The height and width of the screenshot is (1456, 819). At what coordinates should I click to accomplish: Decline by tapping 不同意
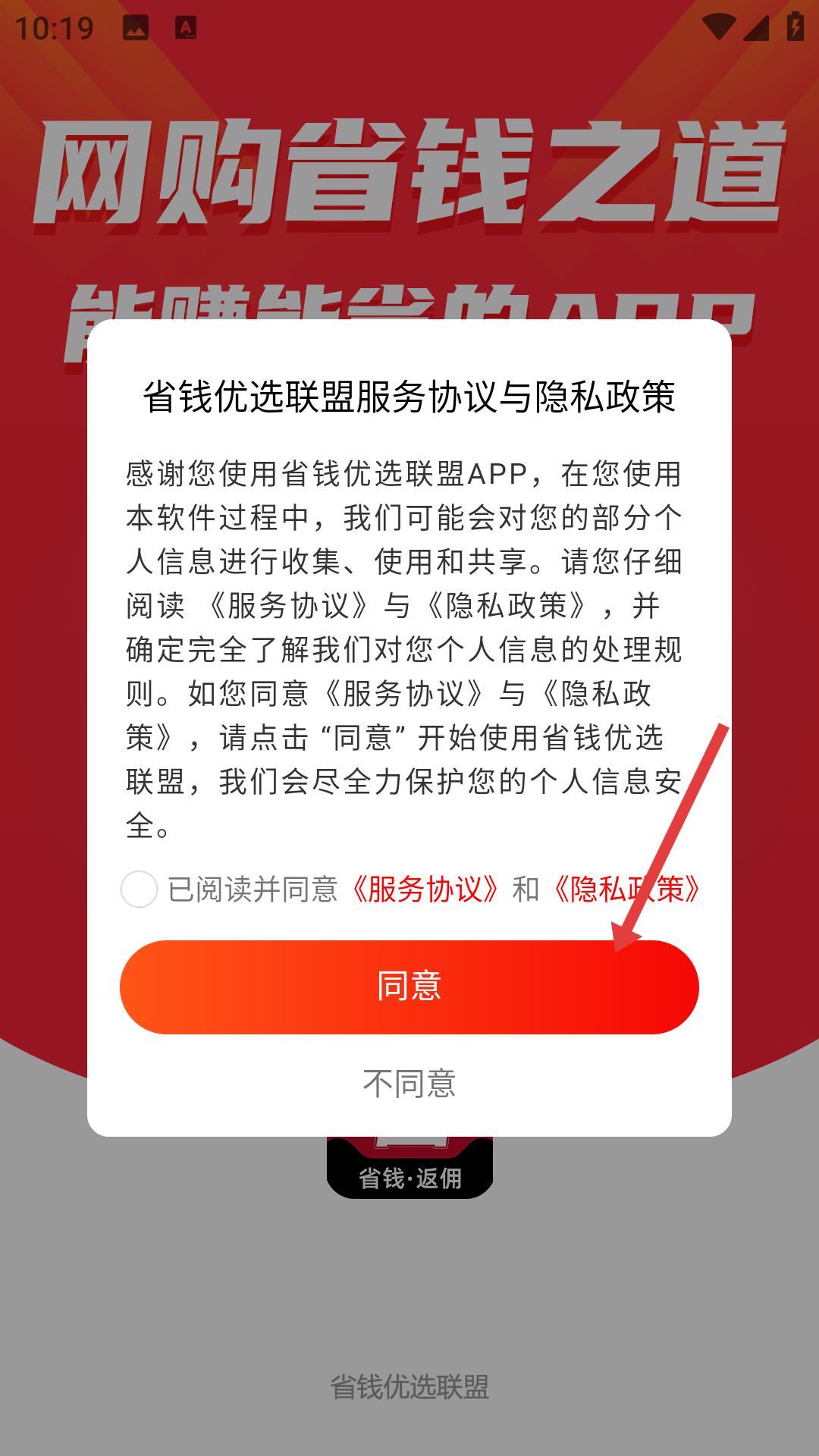pos(409,1084)
